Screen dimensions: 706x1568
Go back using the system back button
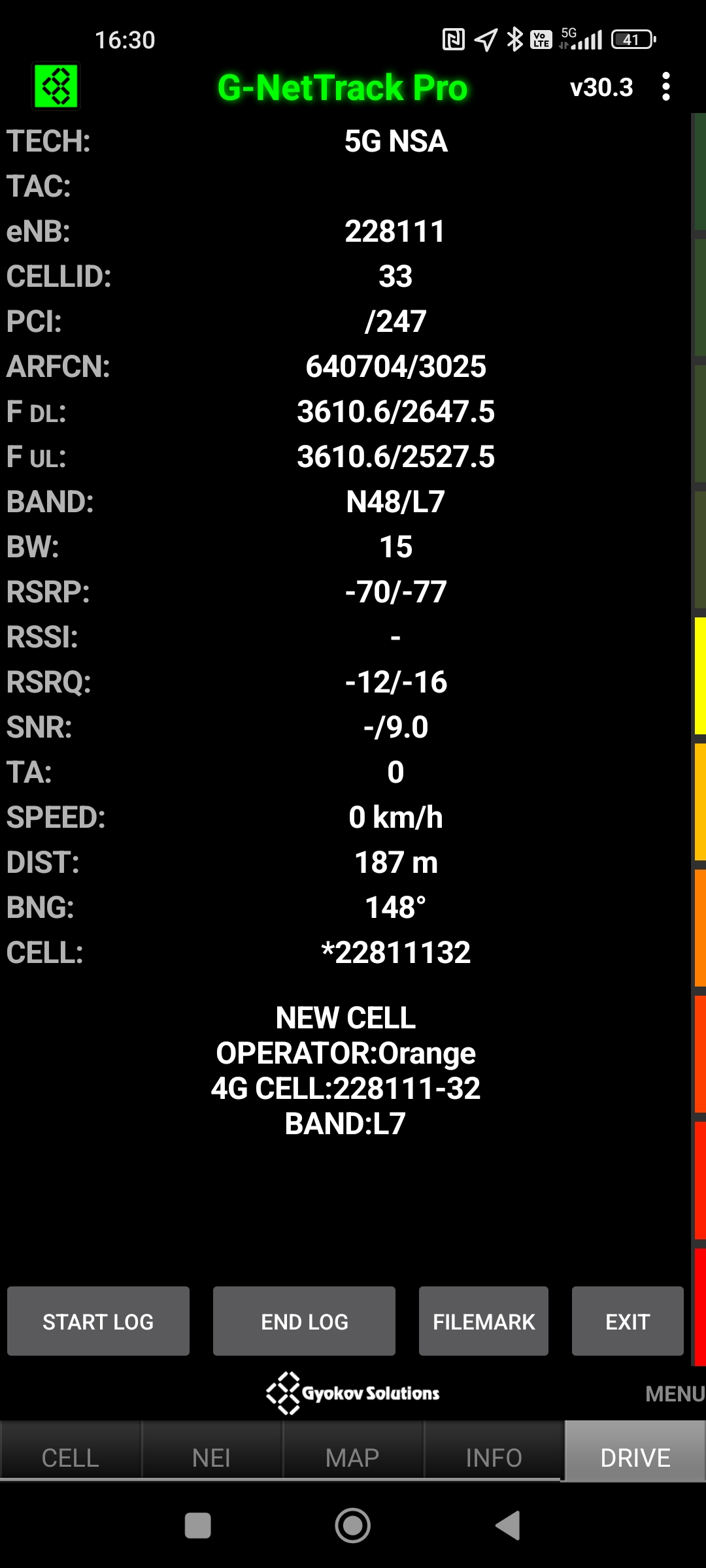(x=508, y=1526)
